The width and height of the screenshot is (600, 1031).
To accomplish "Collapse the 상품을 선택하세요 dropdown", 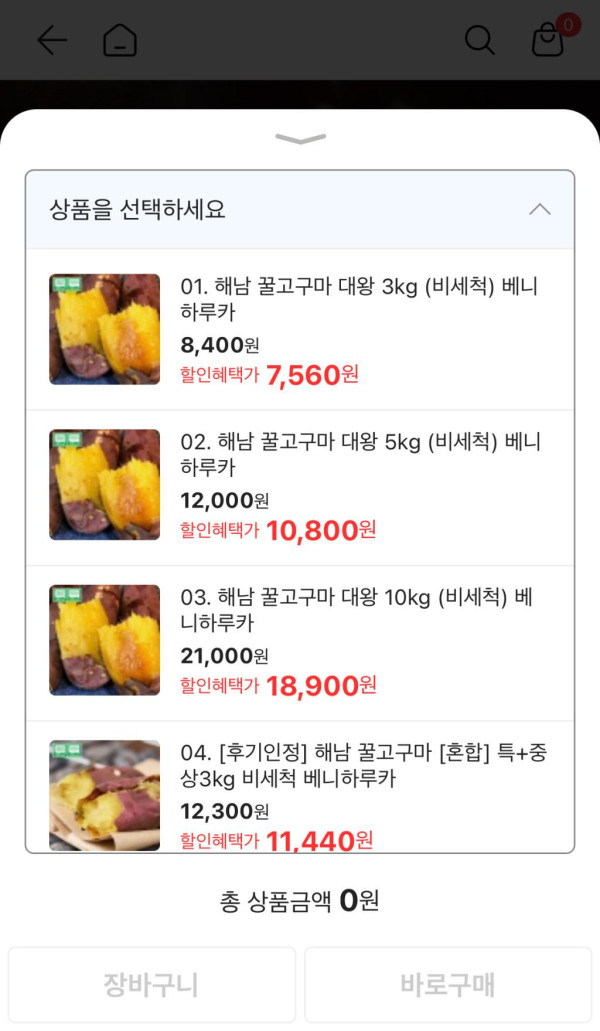I will (539, 210).
